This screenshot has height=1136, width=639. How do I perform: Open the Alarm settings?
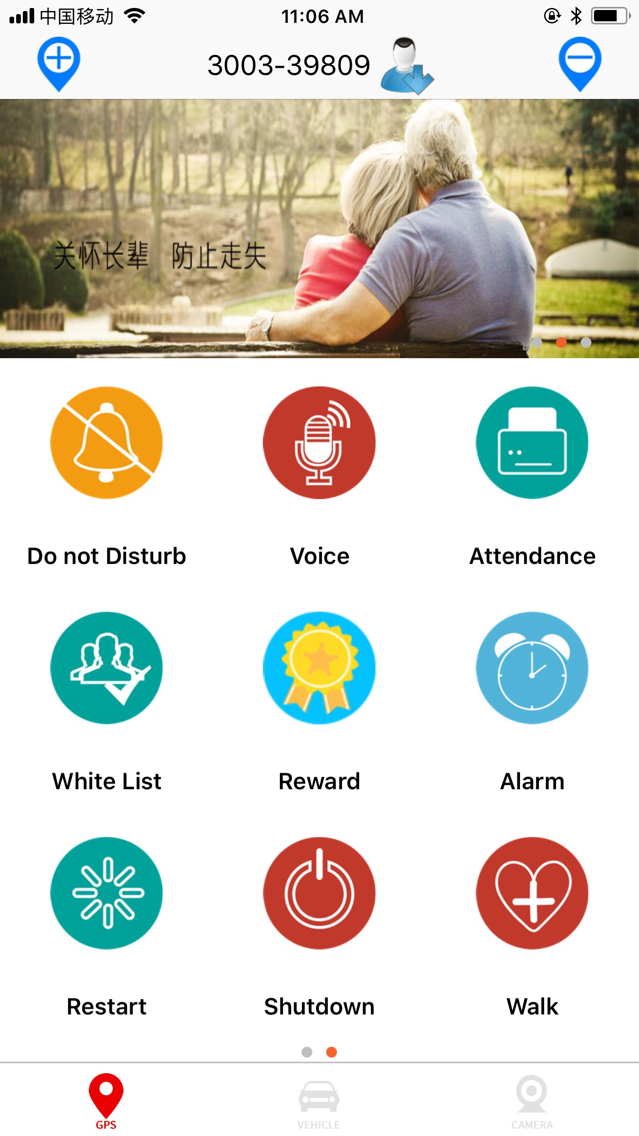pos(532,668)
